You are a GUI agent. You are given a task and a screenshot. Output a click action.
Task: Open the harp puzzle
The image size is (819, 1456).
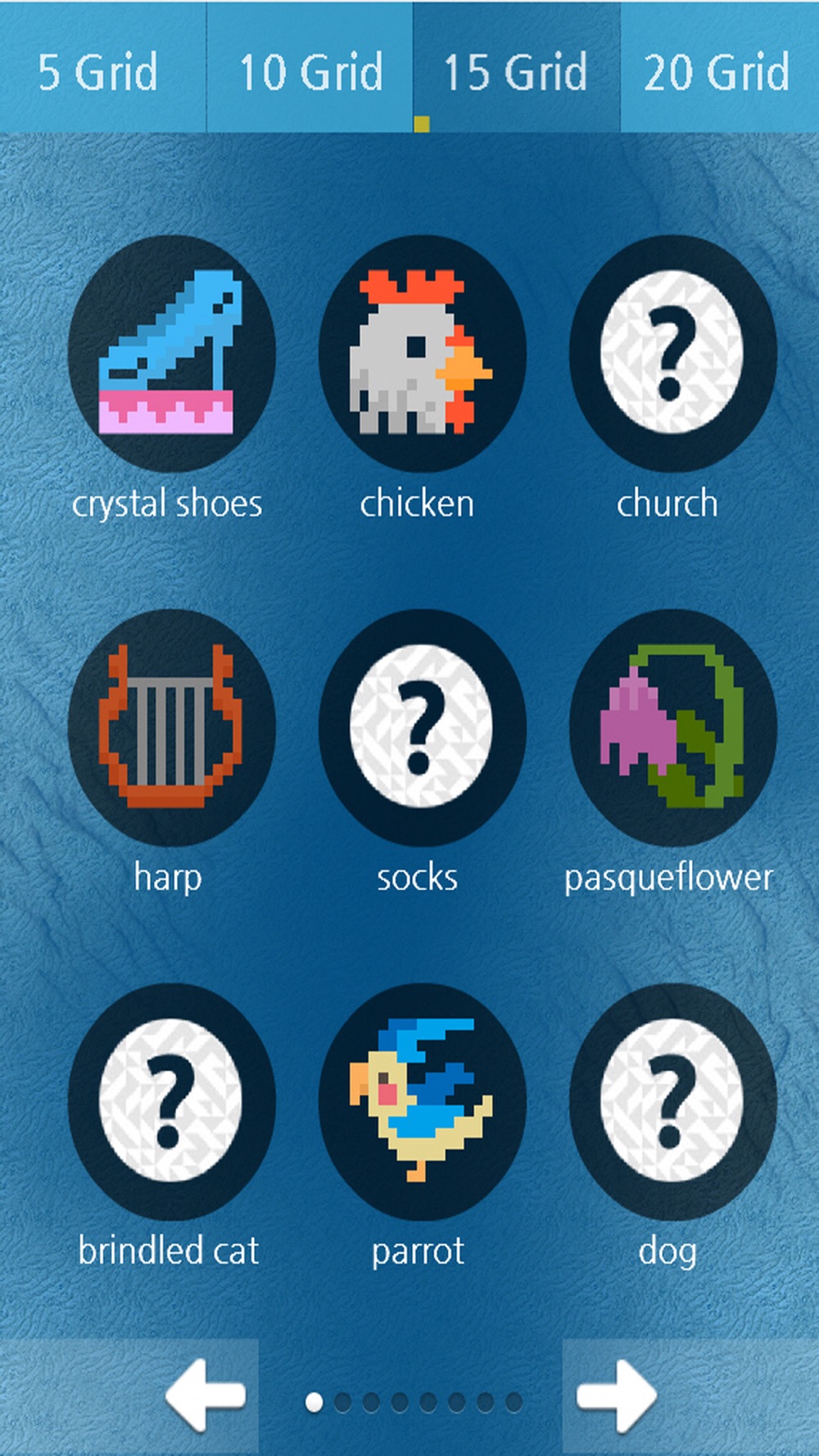click(x=171, y=727)
